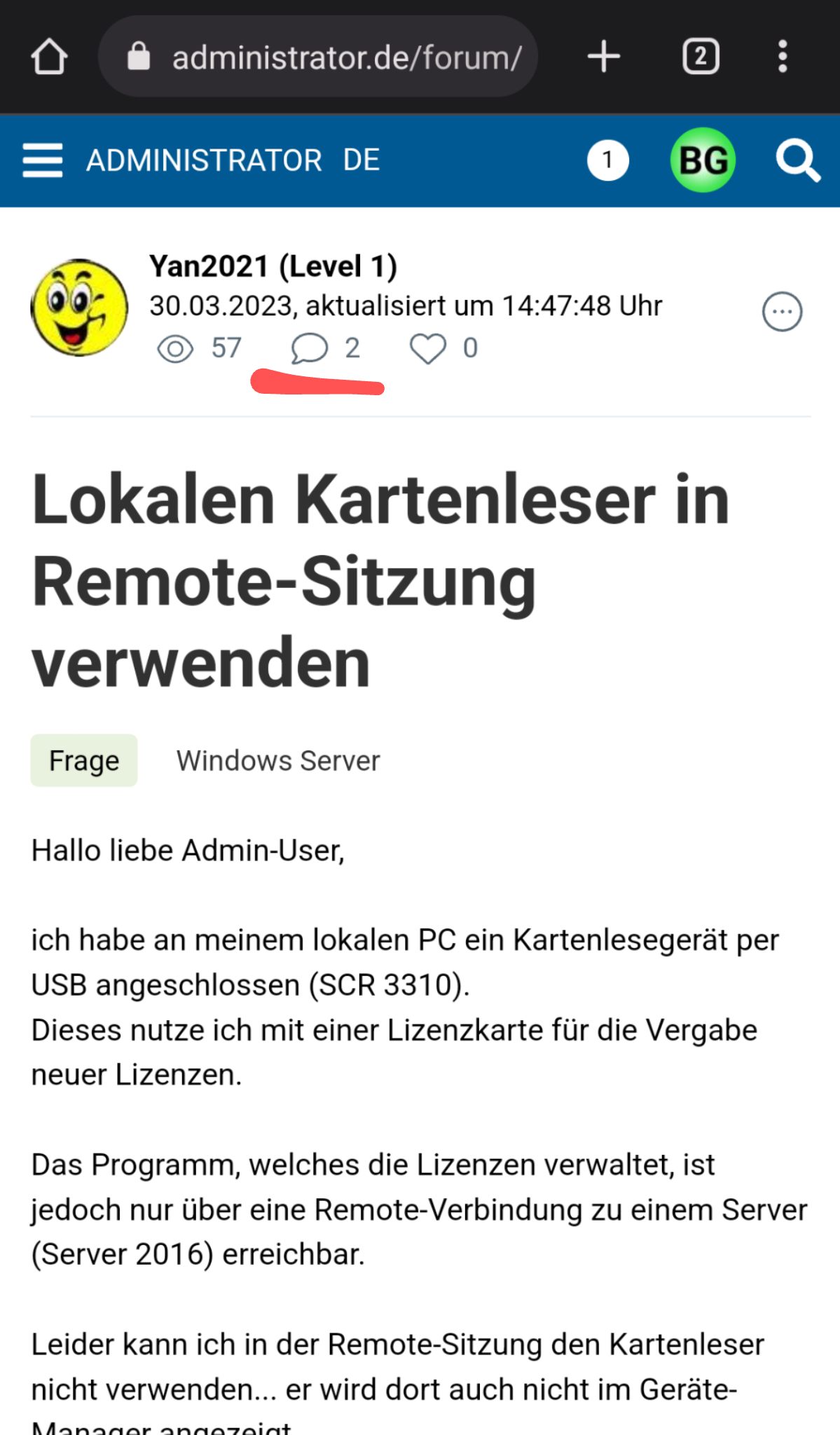
Task: Tap the administrator.de address bar
Action: click(318, 57)
